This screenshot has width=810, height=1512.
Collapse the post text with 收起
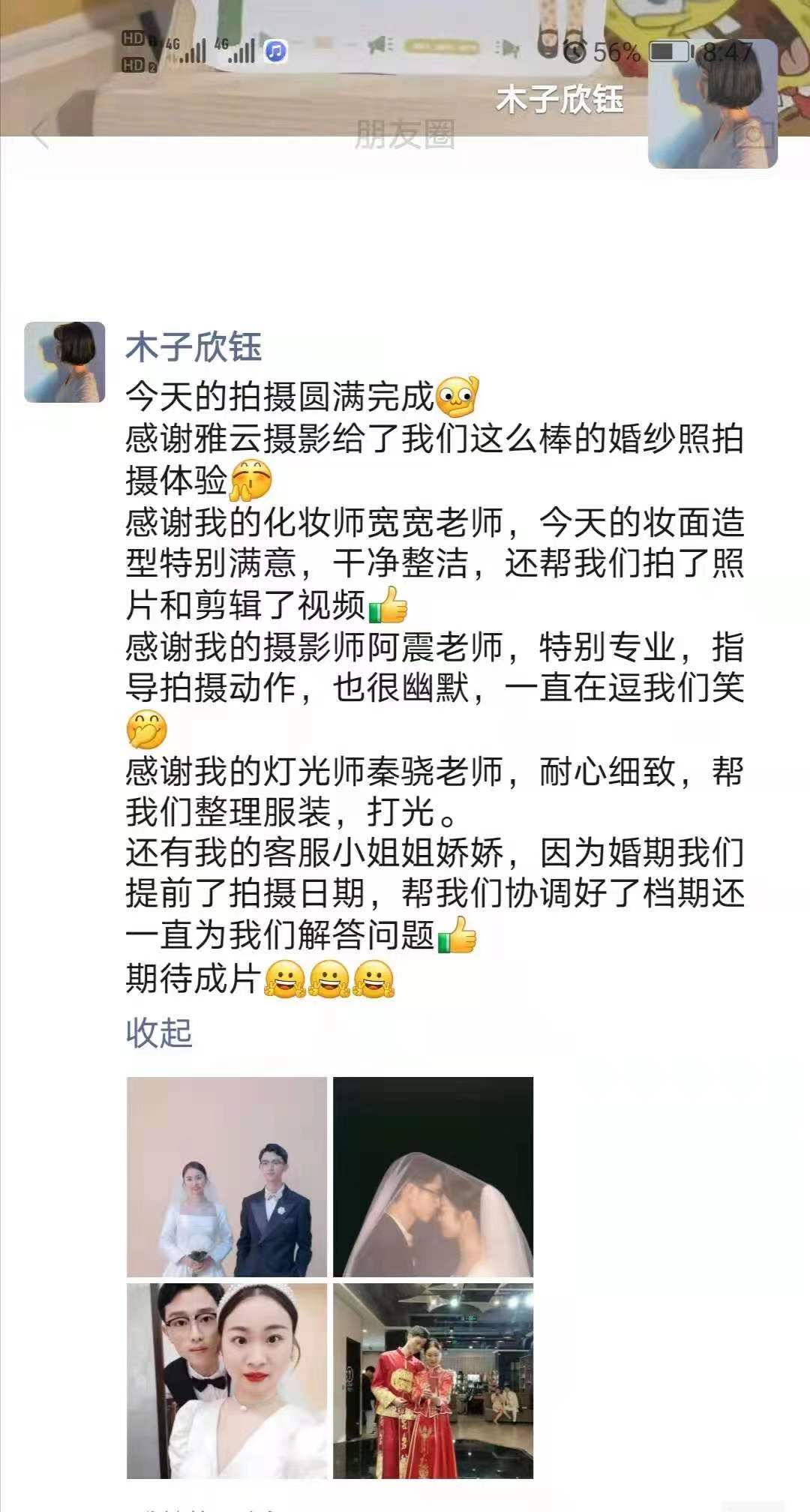pyautogui.click(x=159, y=1033)
